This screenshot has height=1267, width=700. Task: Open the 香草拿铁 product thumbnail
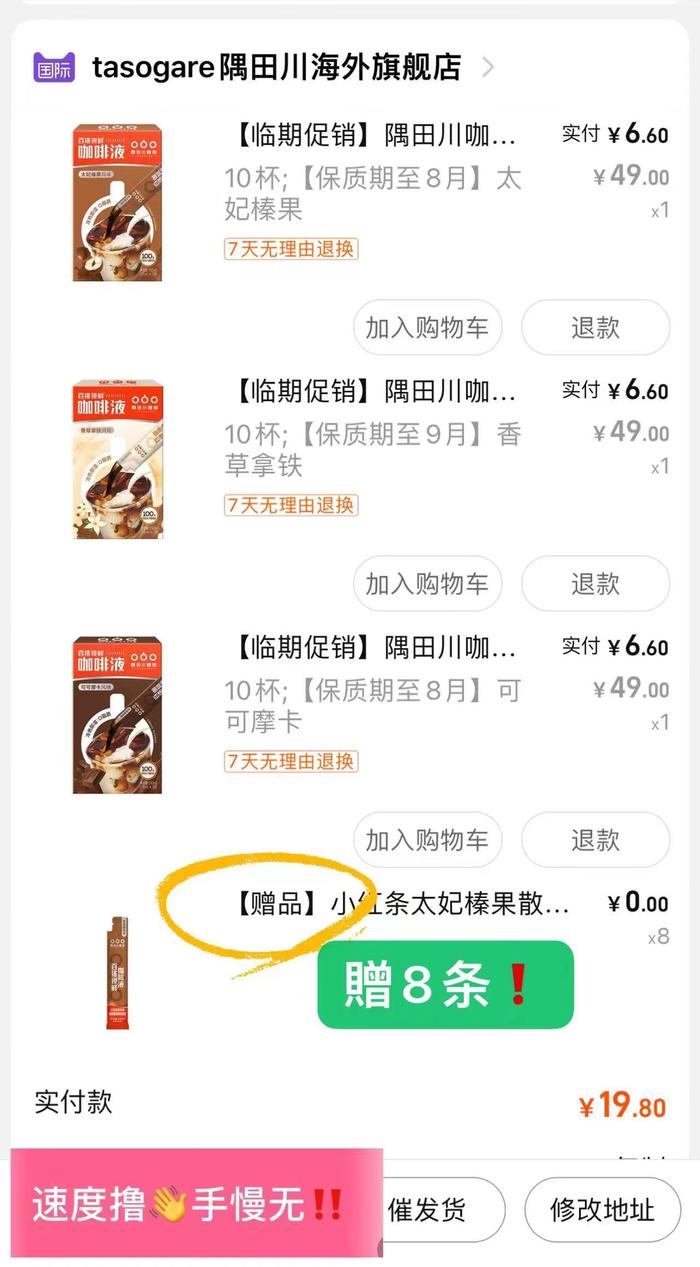pyautogui.click(x=118, y=459)
